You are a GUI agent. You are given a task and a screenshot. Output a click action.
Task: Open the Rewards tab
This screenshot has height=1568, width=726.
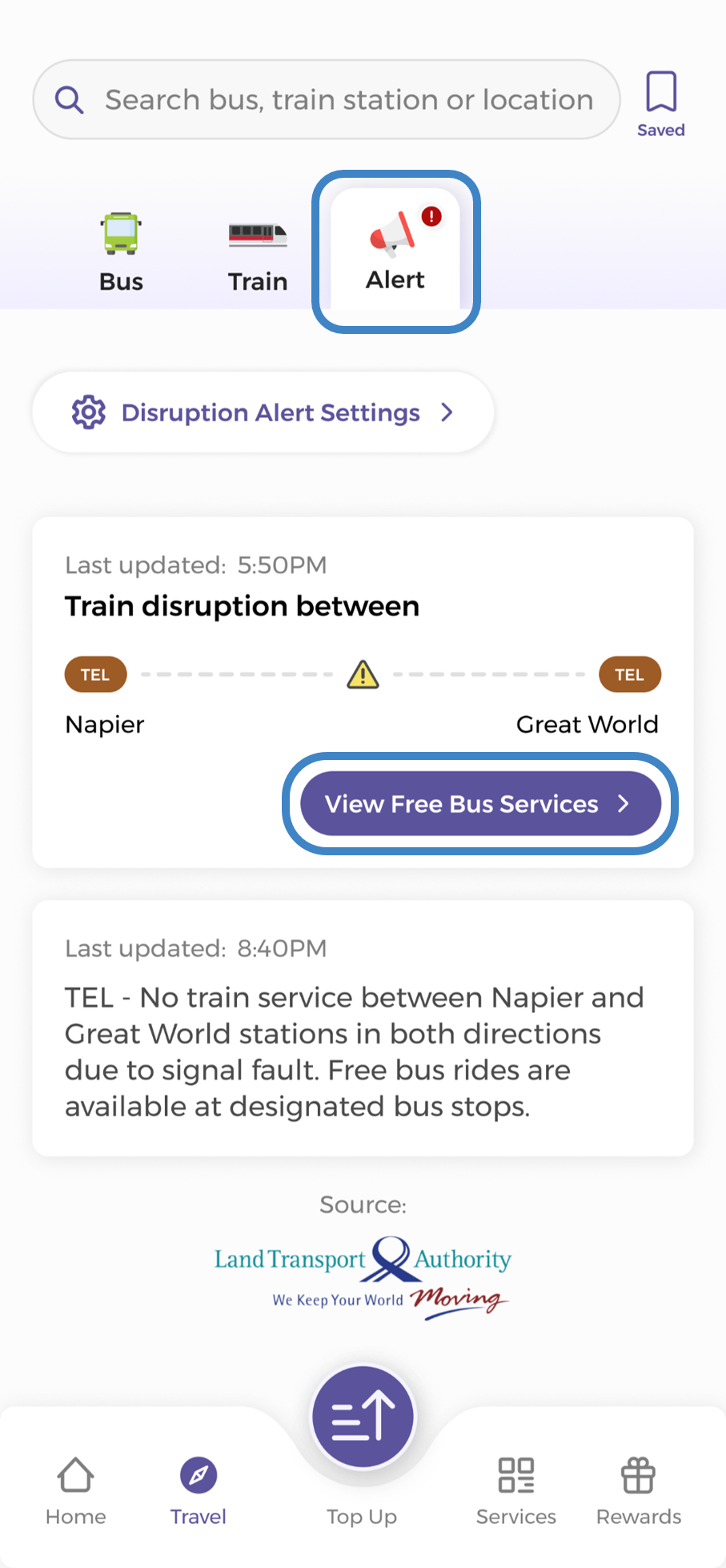(638, 1490)
